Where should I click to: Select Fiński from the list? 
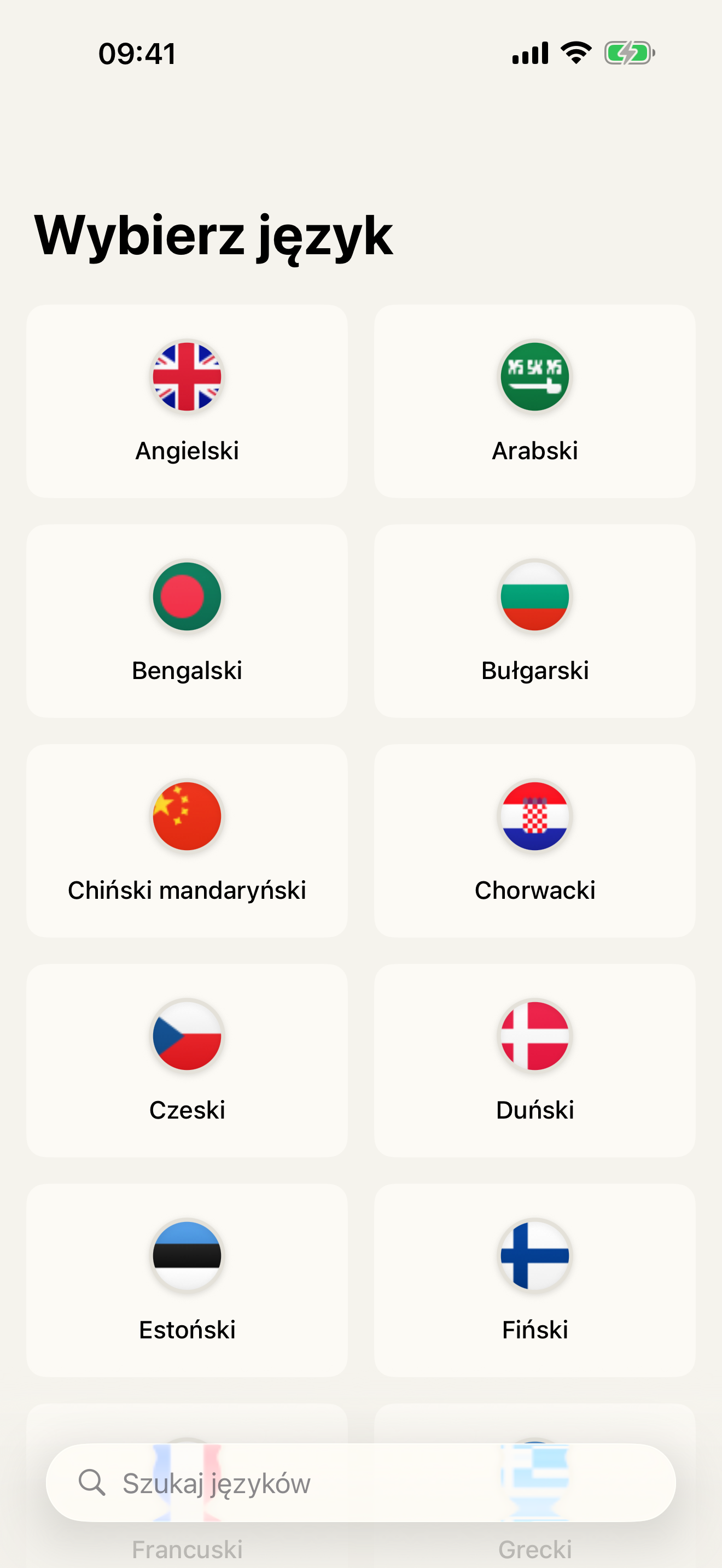534,1280
